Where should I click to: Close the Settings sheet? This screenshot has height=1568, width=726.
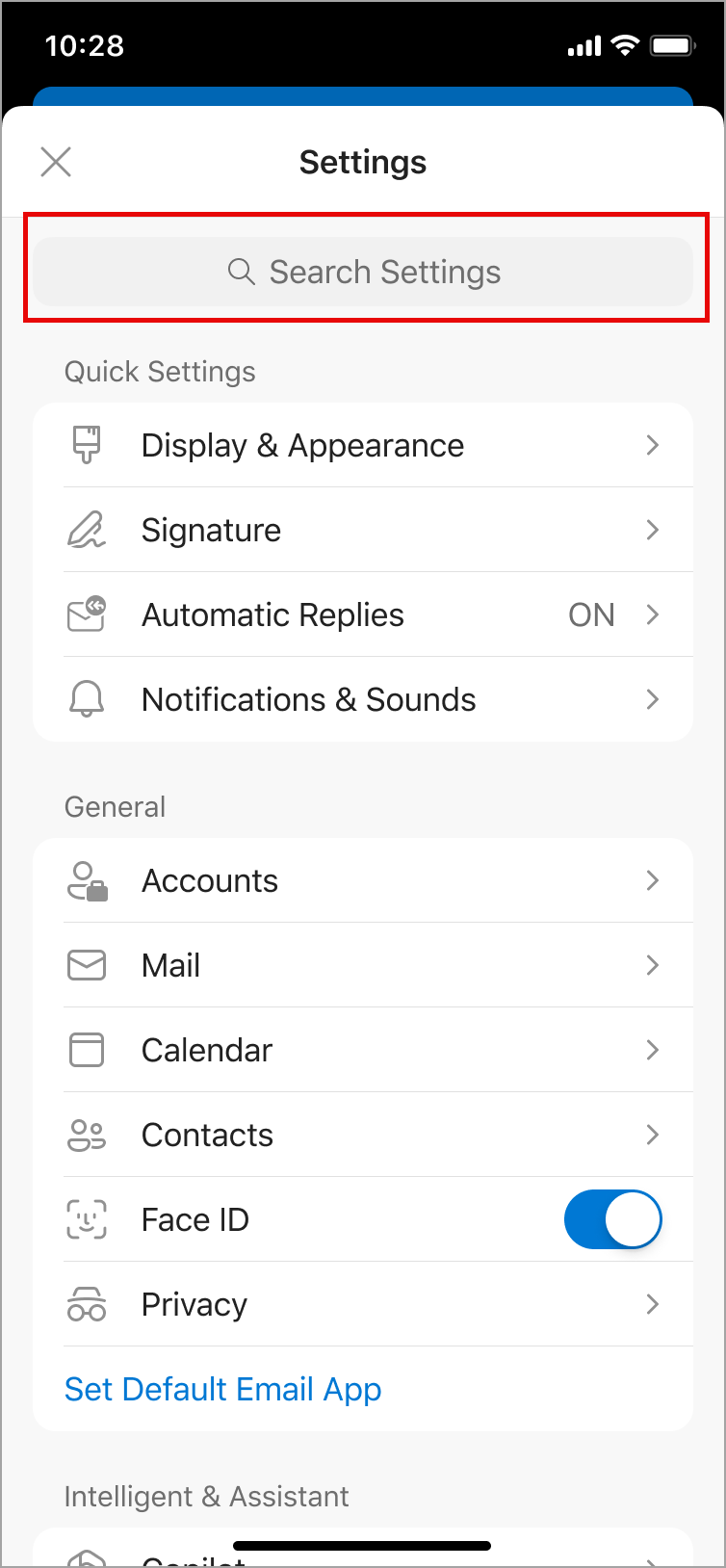pos(56,162)
